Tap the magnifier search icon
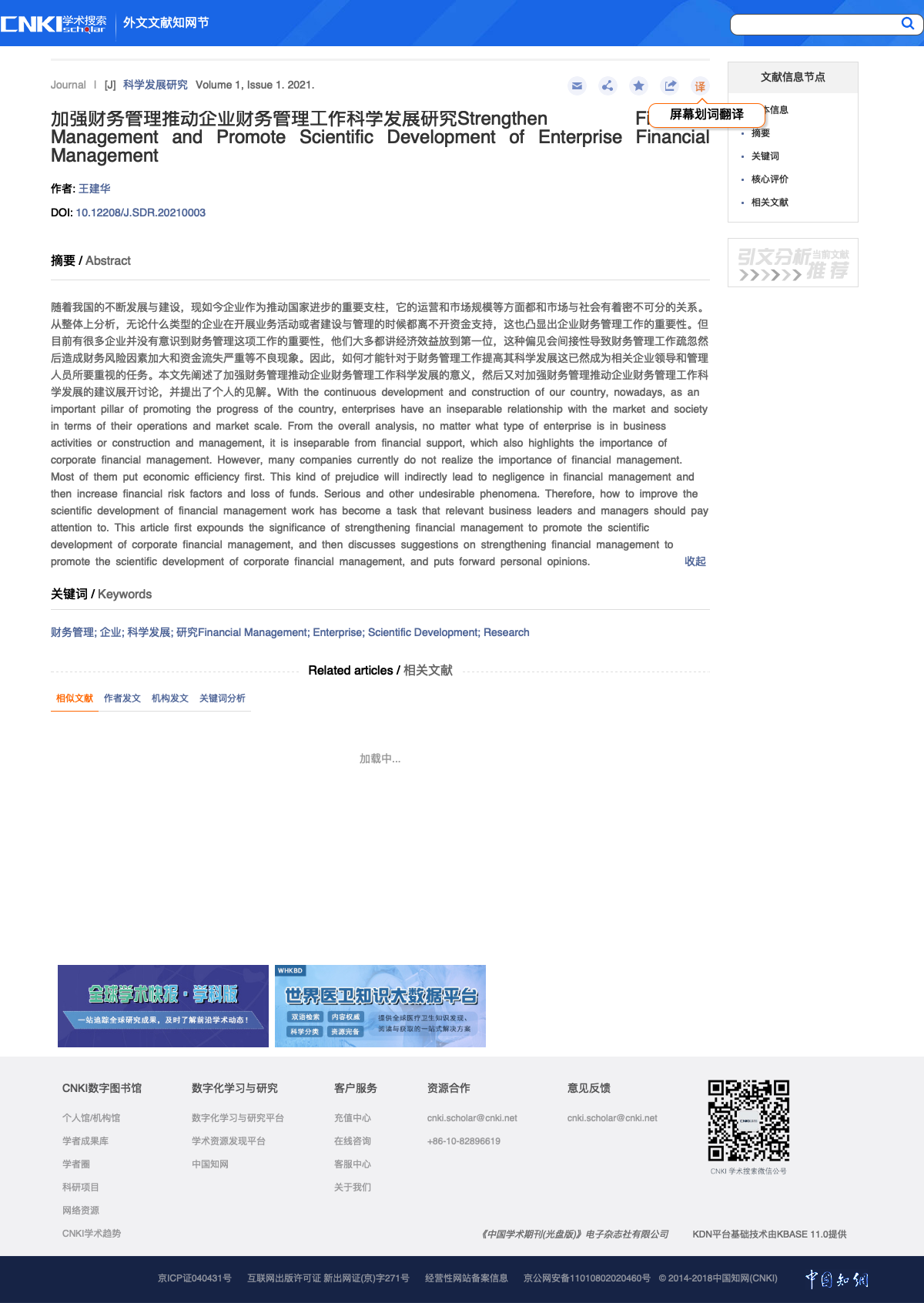This screenshot has width=924, height=1303. 908,24
